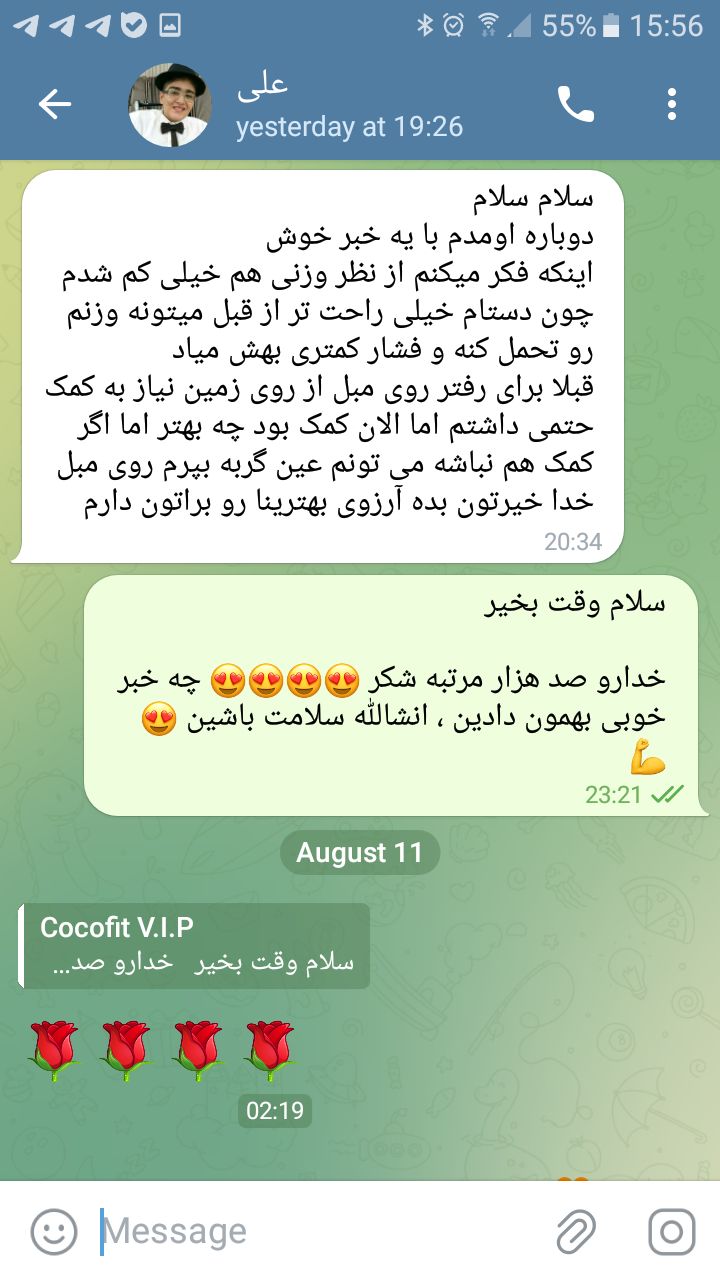The image size is (720, 1280).
Task: Open the three-dot overflow menu
Action: (x=672, y=104)
